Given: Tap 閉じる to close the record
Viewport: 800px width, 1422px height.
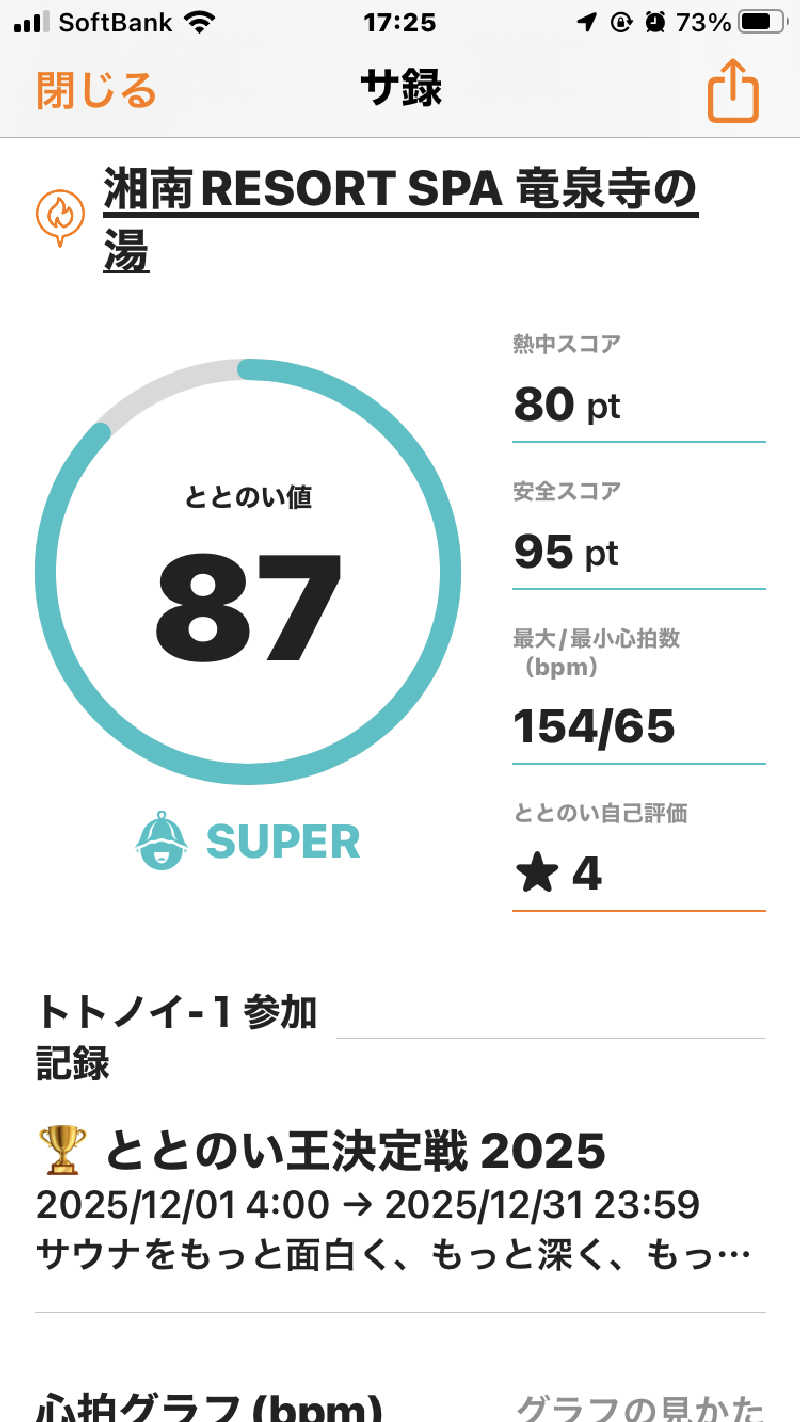Looking at the screenshot, I should click(x=97, y=91).
